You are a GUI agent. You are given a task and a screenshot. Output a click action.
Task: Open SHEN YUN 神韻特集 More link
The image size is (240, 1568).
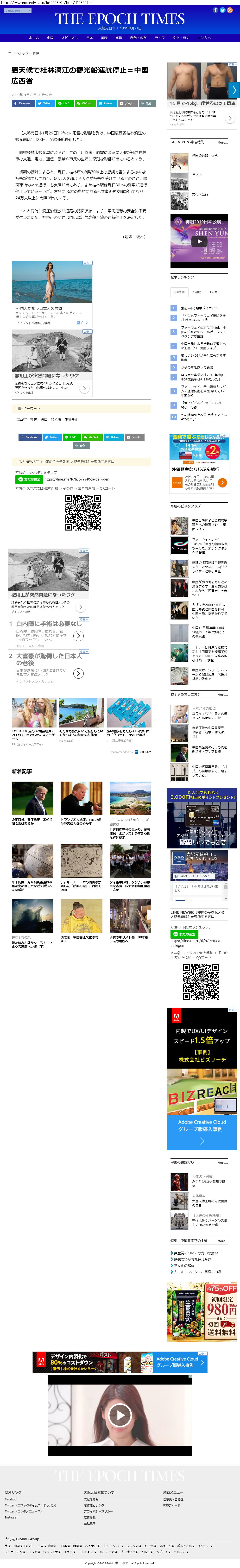tap(222, 142)
